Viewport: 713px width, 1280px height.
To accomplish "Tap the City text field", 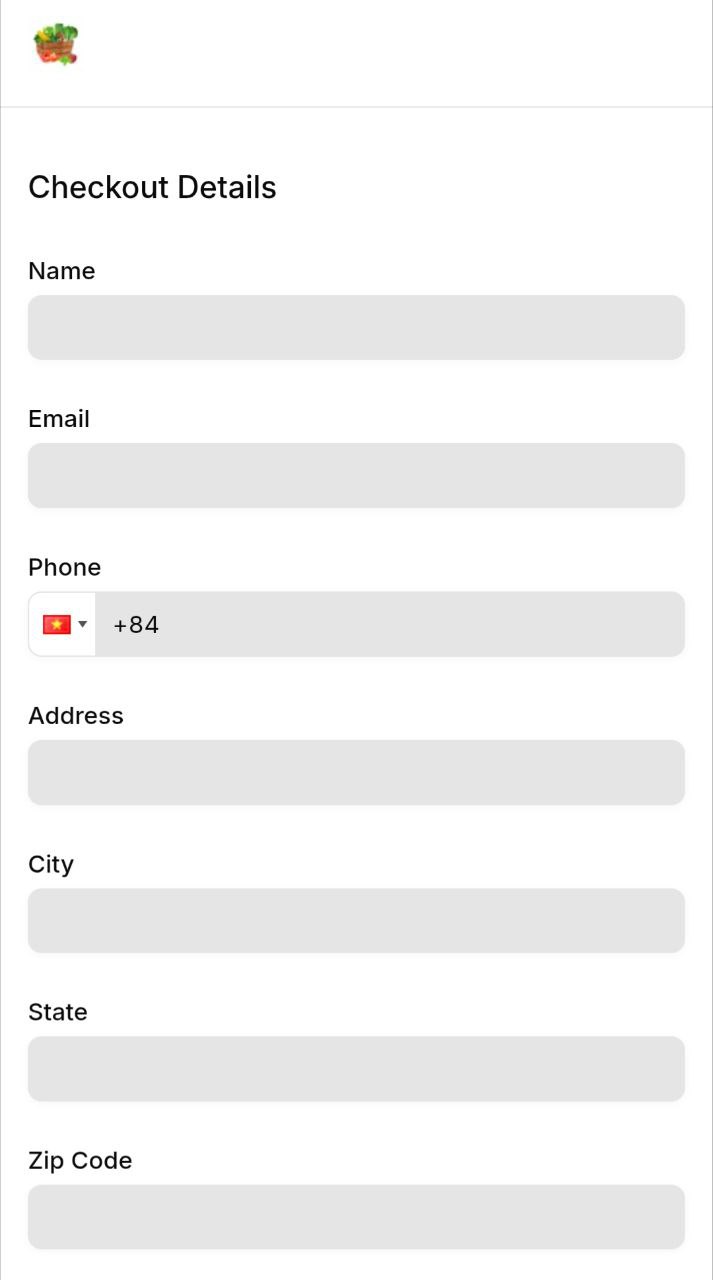I will 356,920.
